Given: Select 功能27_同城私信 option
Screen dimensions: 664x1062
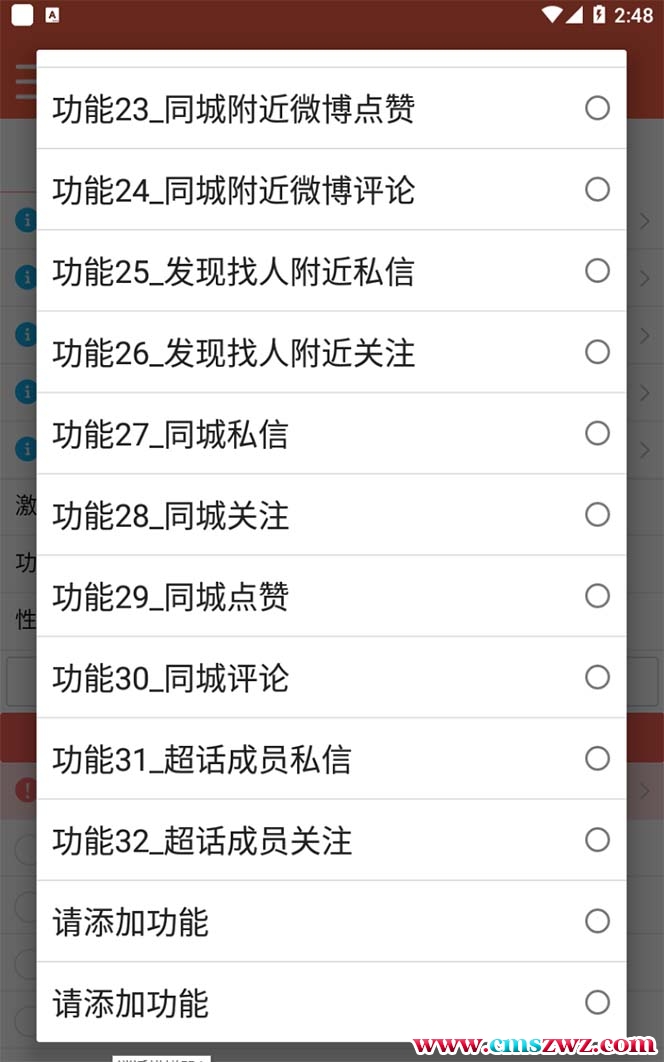Looking at the screenshot, I should tap(331, 434).
